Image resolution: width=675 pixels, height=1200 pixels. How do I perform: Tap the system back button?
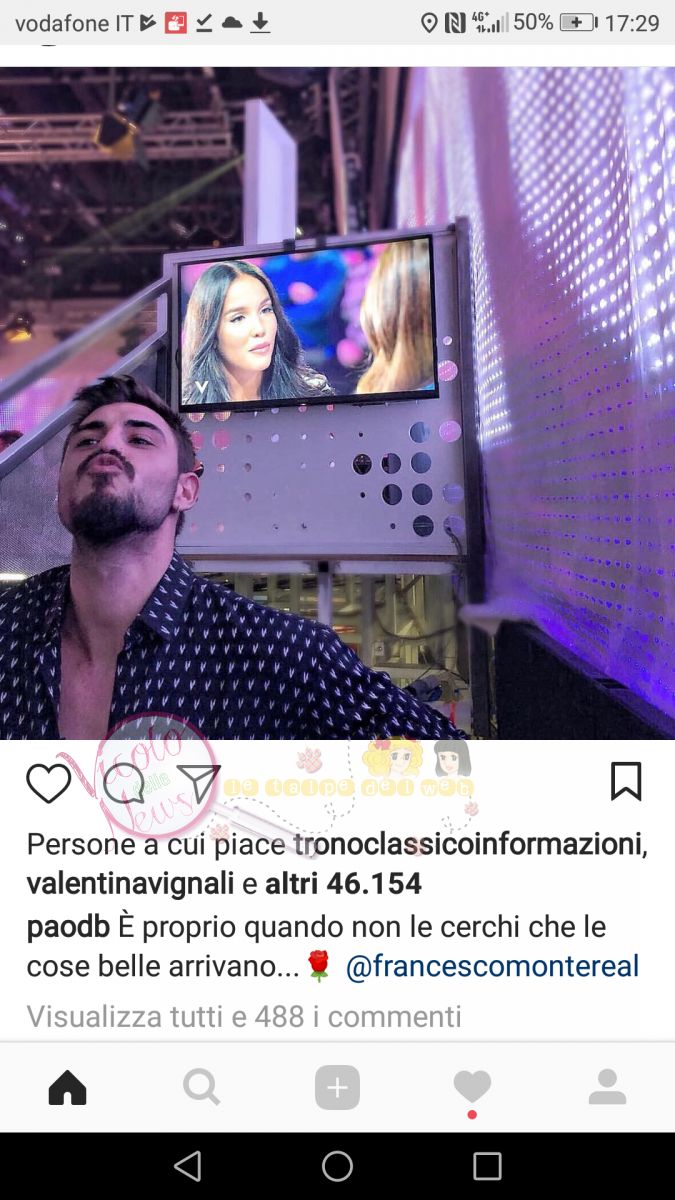[x=187, y=1166]
